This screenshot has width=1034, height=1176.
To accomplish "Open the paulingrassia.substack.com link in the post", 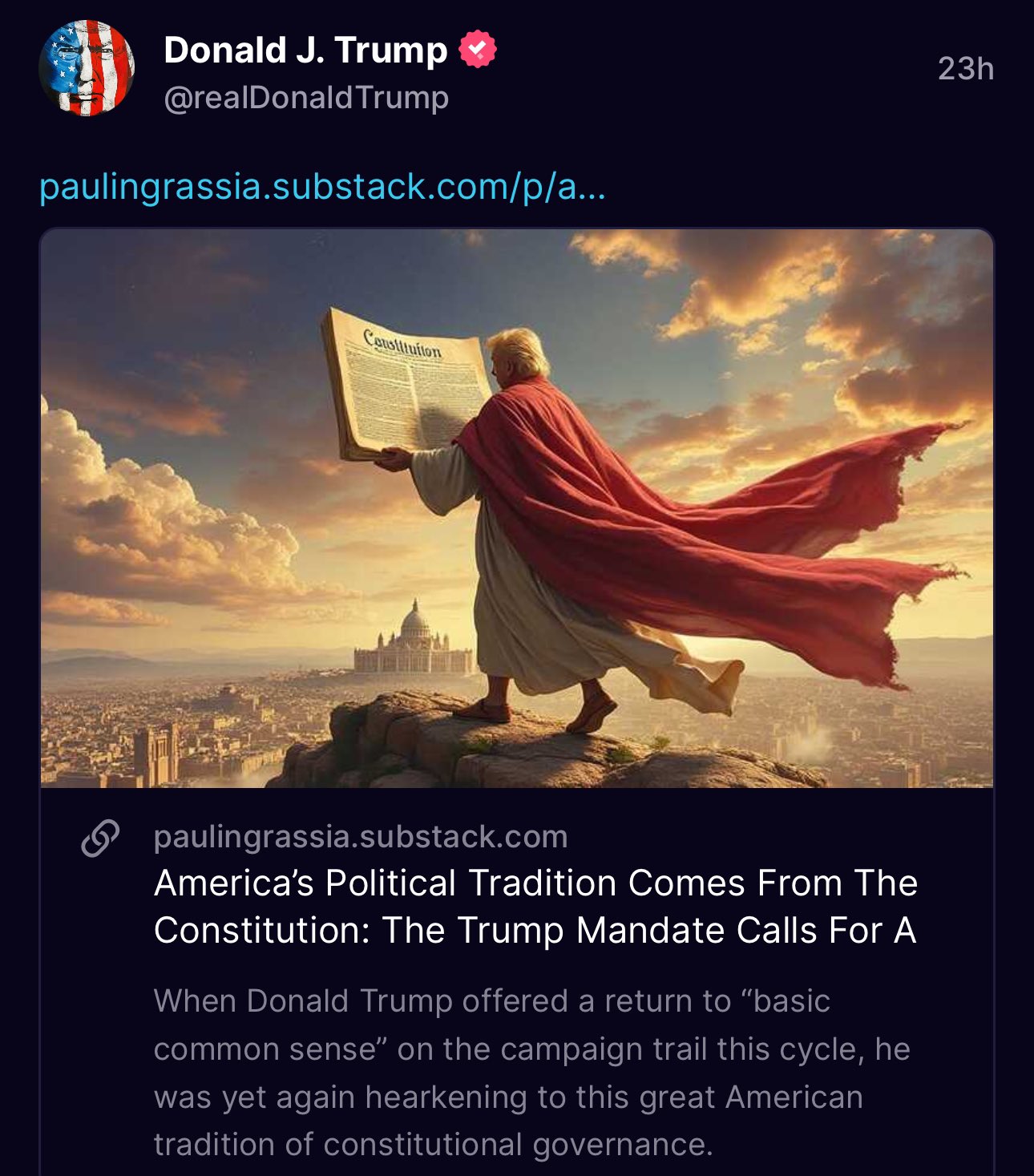I will (x=322, y=188).
